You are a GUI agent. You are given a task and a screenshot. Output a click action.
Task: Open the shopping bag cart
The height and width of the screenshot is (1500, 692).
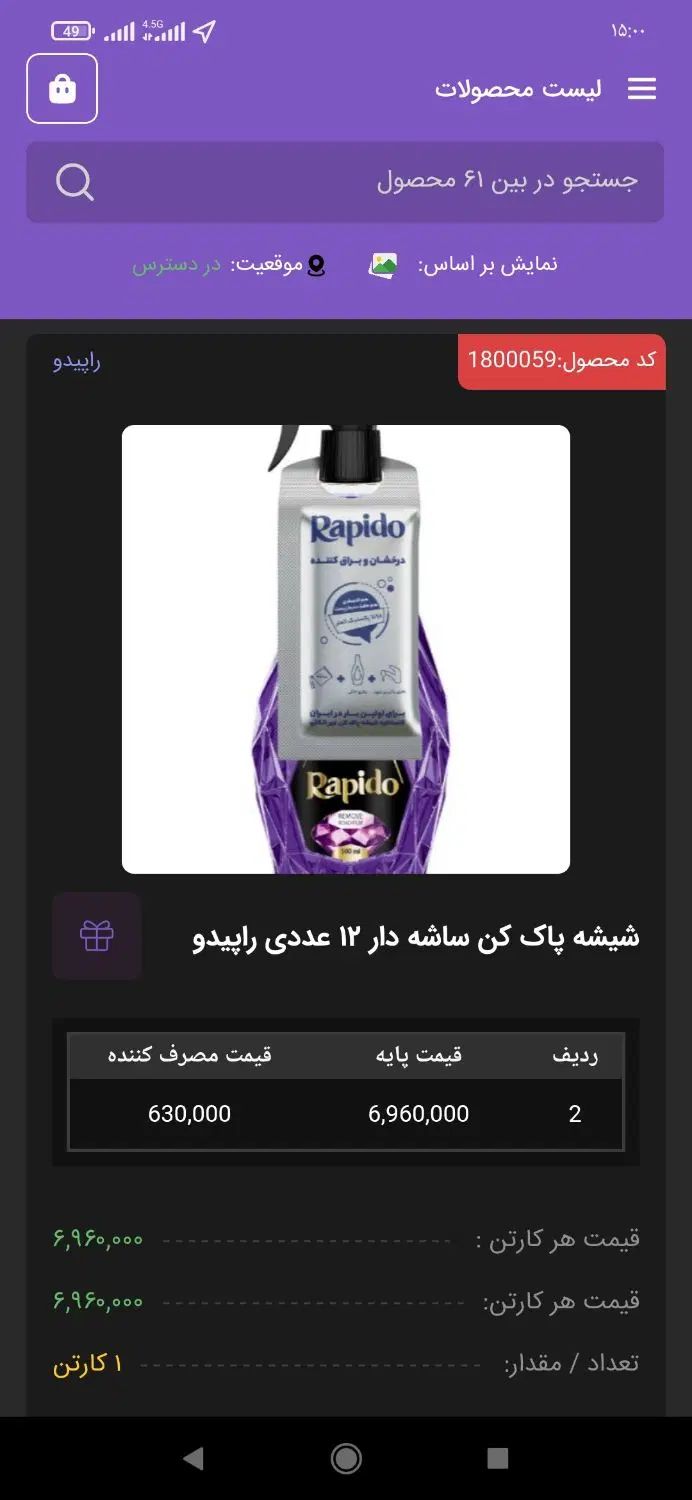pyautogui.click(x=62, y=89)
